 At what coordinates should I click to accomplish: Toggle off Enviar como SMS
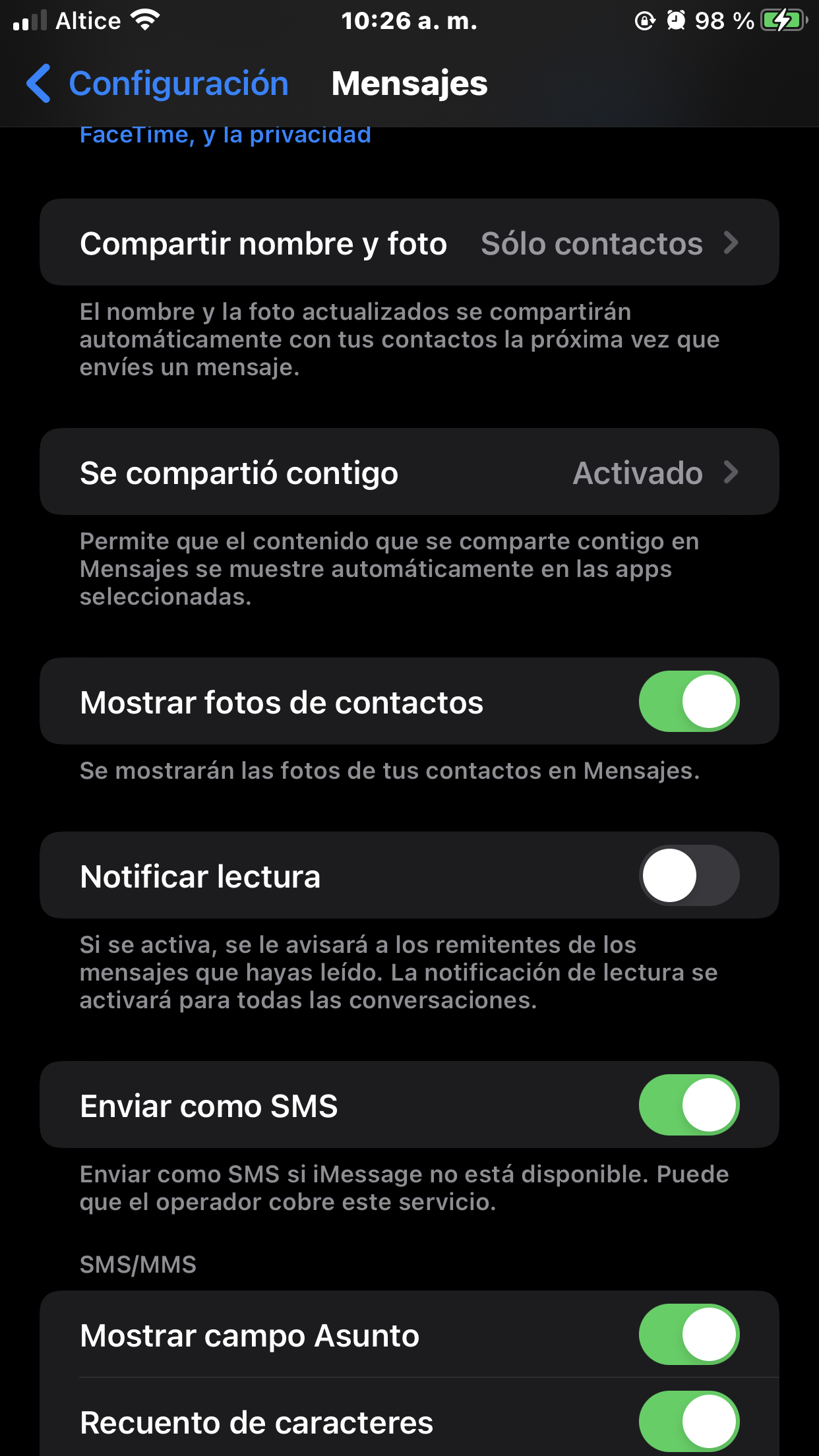pyautogui.click(x=688, y=1105)
